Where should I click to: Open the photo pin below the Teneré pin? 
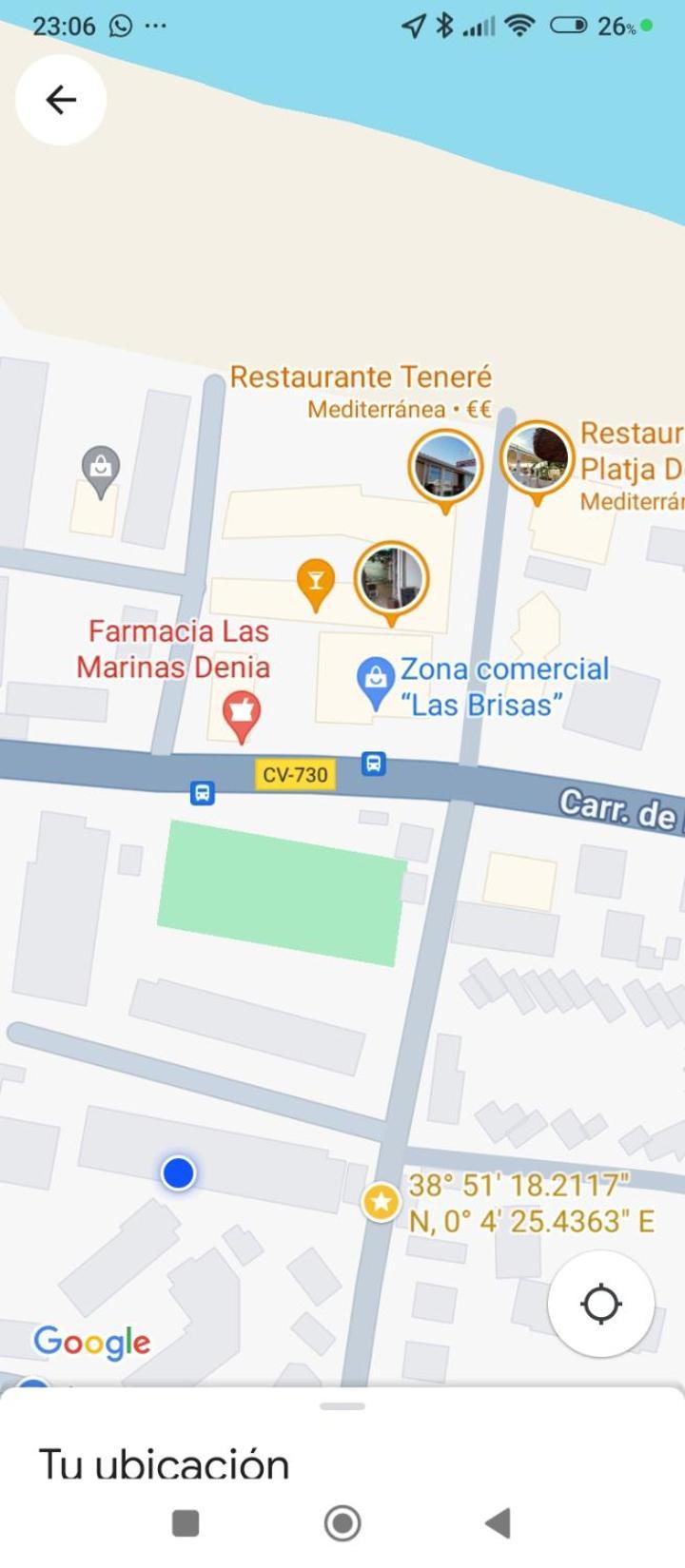tap(391, 579)
